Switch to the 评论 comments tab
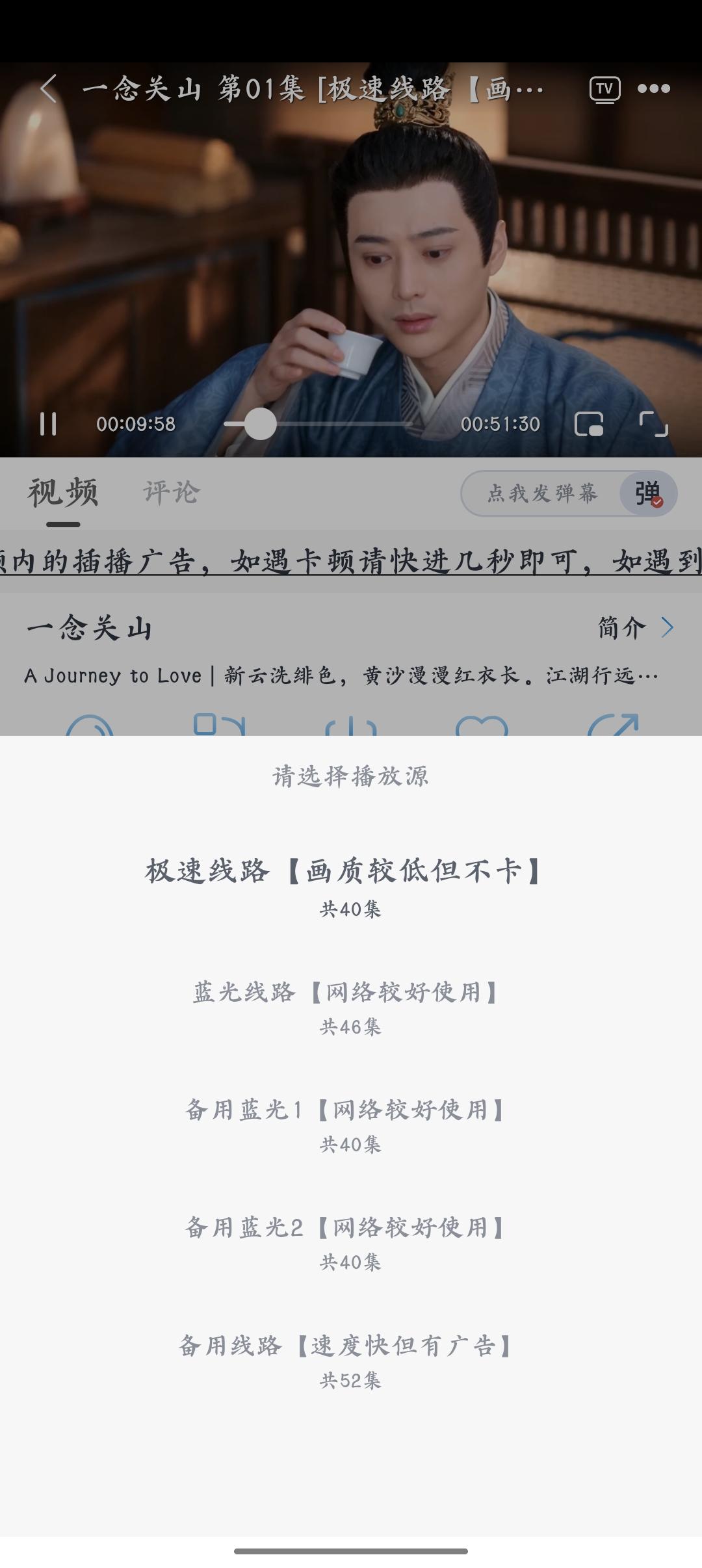The image size is (702, 1568). click(170, 493)
